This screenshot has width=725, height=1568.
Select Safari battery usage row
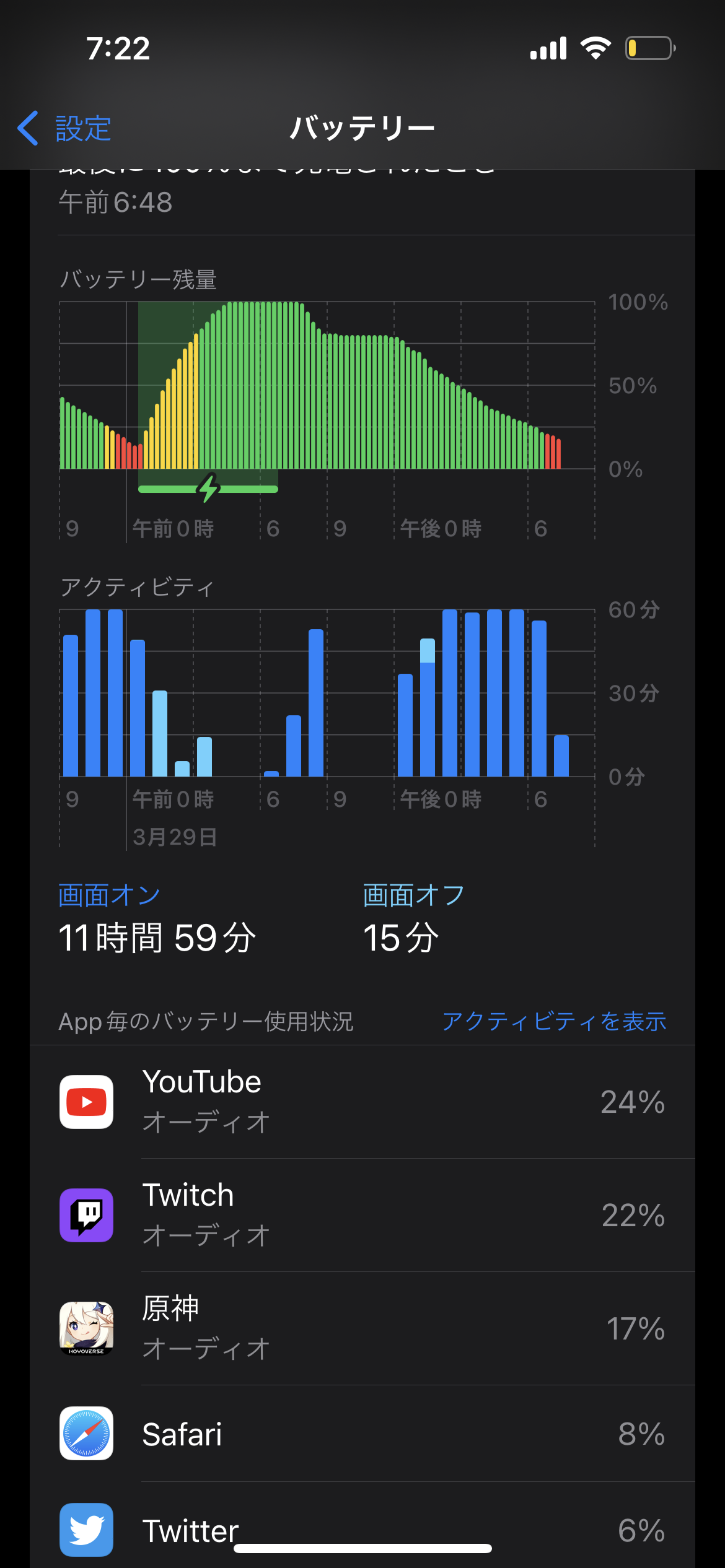(362, 1434)
